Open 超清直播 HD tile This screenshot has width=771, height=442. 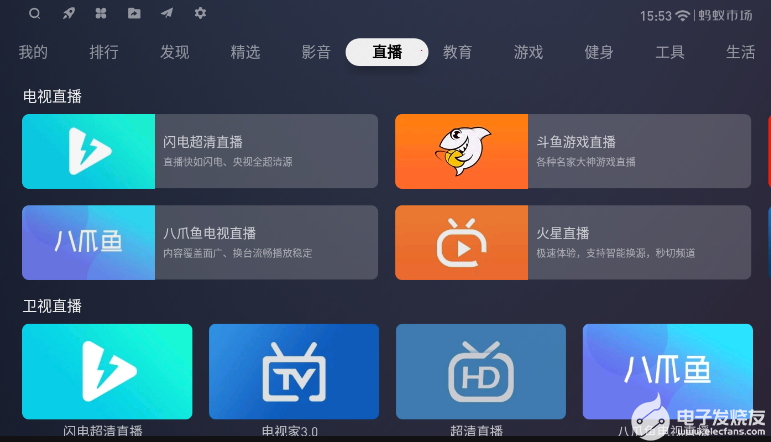(481, 372)
